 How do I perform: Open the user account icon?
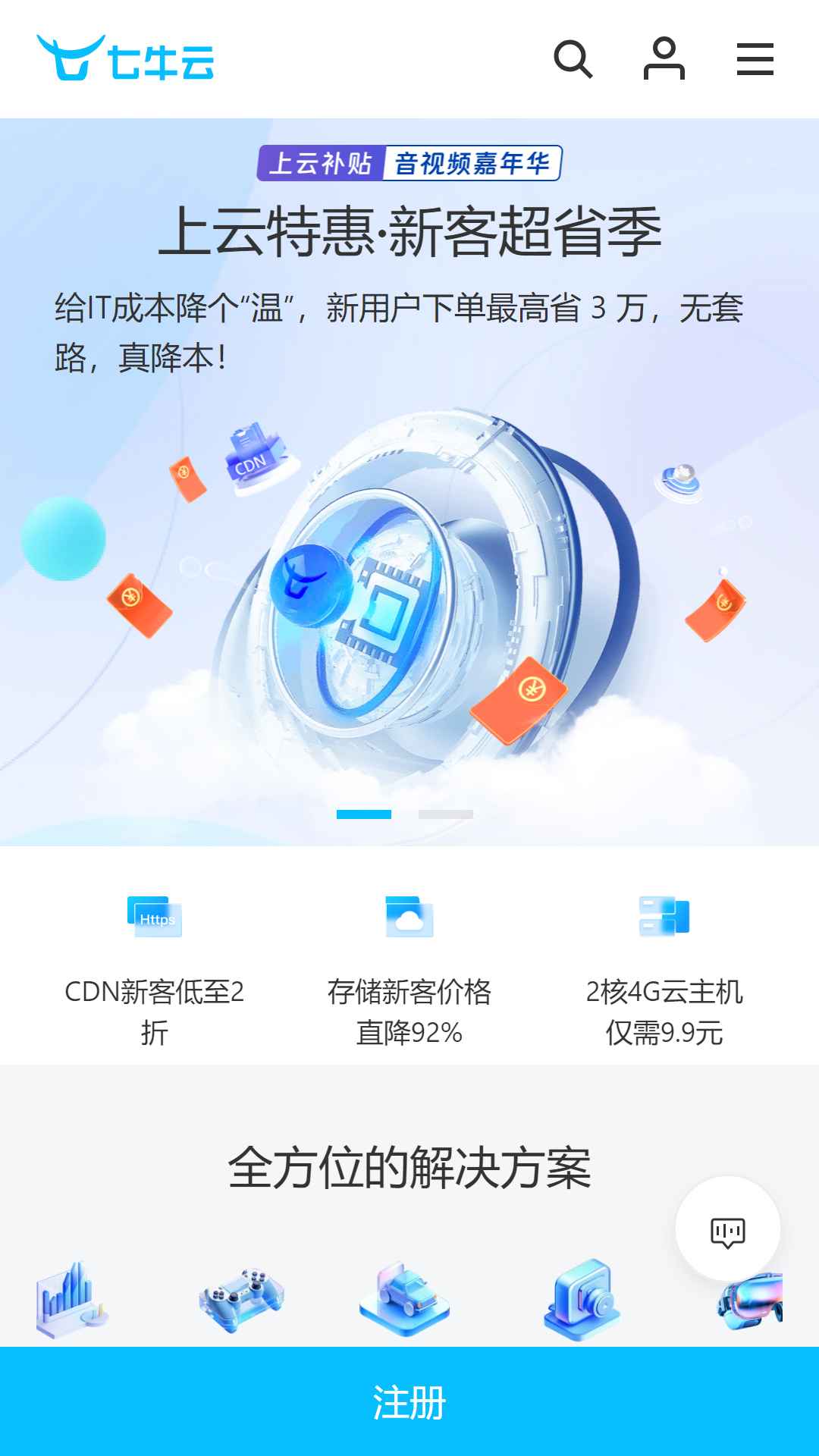click(x=664, y=58)
